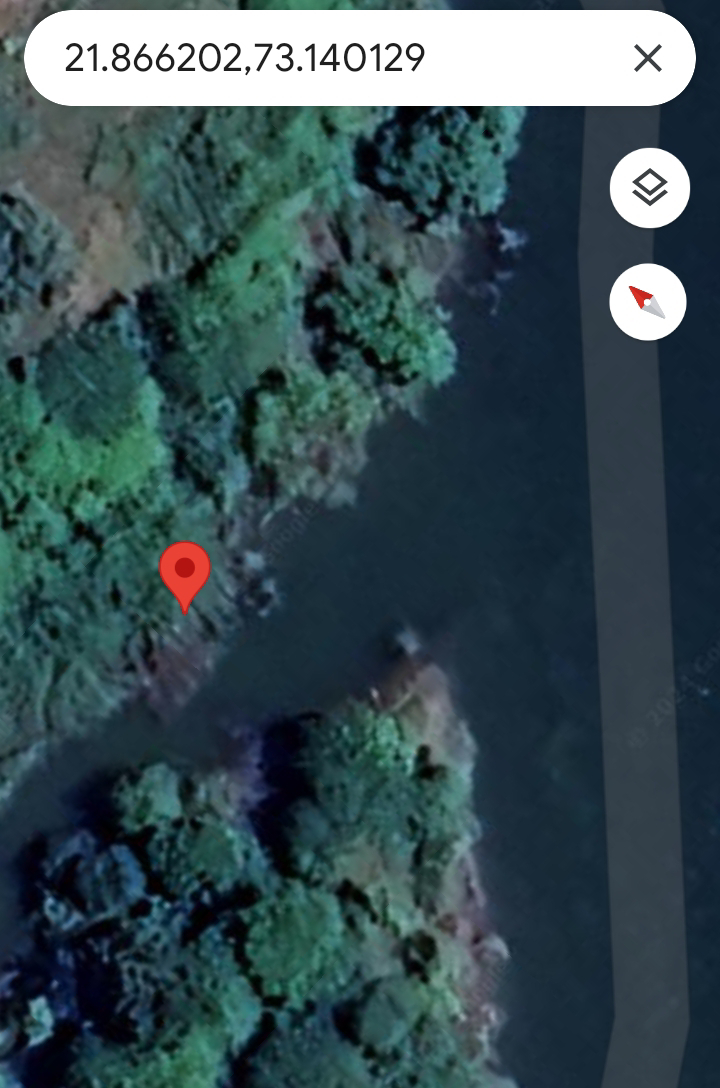720x1088 pixels.
Task: Clear the search with the X button
Action: pos(648,58)
